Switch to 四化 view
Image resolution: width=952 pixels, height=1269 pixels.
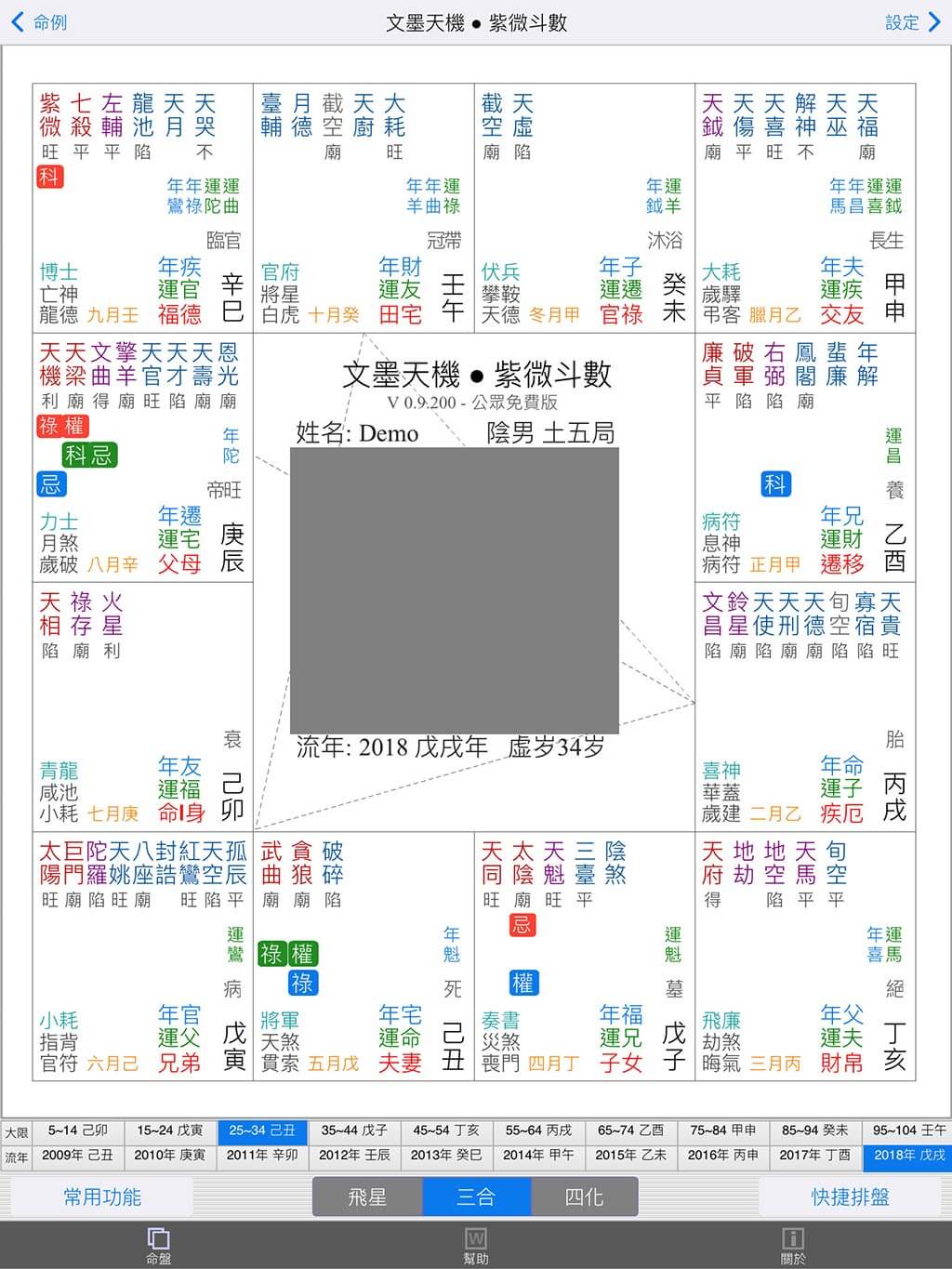tap(584, 1196)
